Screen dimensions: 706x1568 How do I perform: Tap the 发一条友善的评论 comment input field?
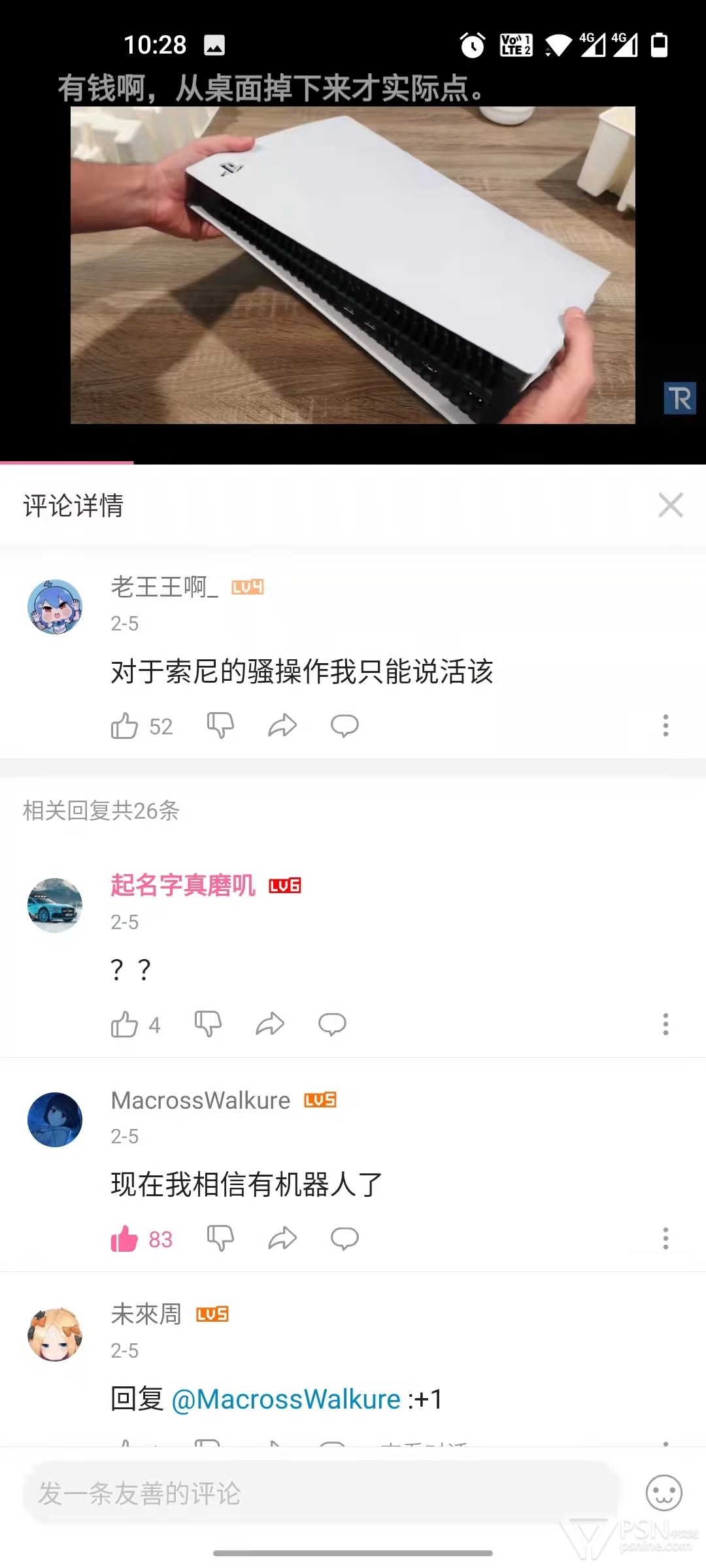click(320, 1494)
